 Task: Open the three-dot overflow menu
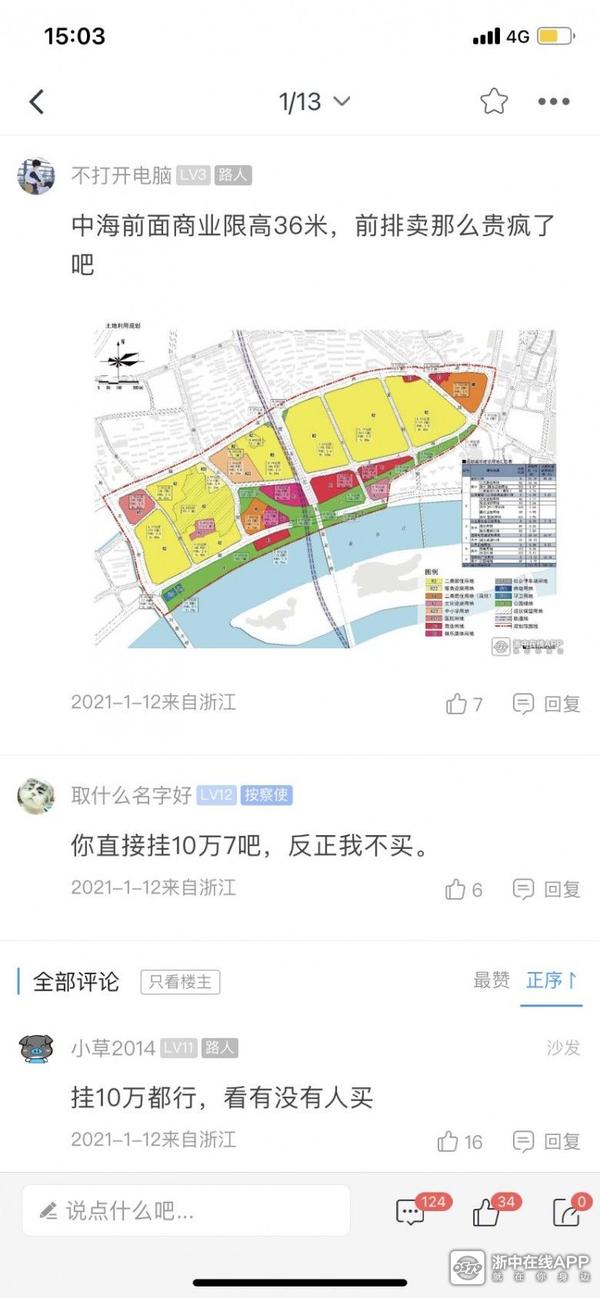click(x=553, y=101)
